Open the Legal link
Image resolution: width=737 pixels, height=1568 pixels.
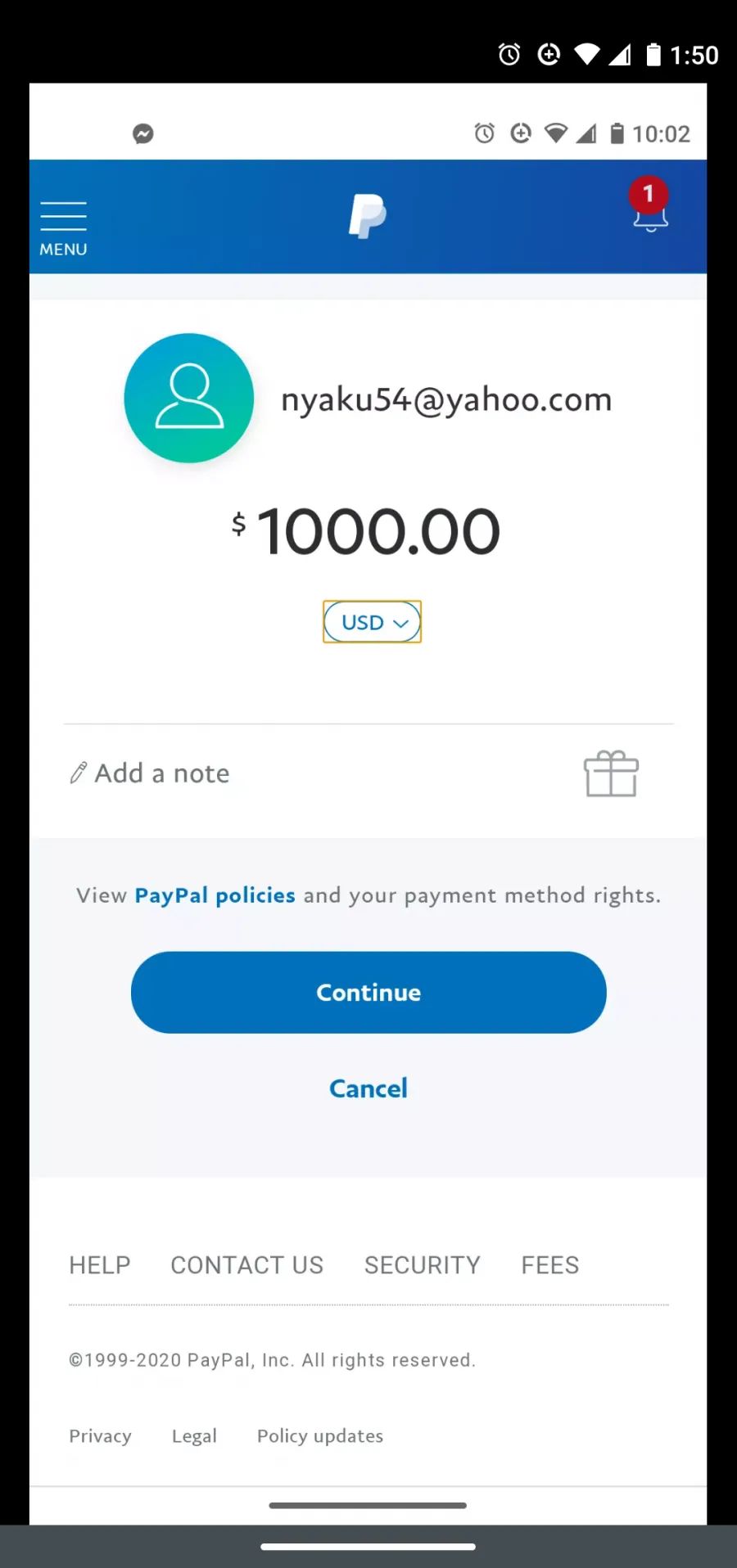[x=194, y=1436]
